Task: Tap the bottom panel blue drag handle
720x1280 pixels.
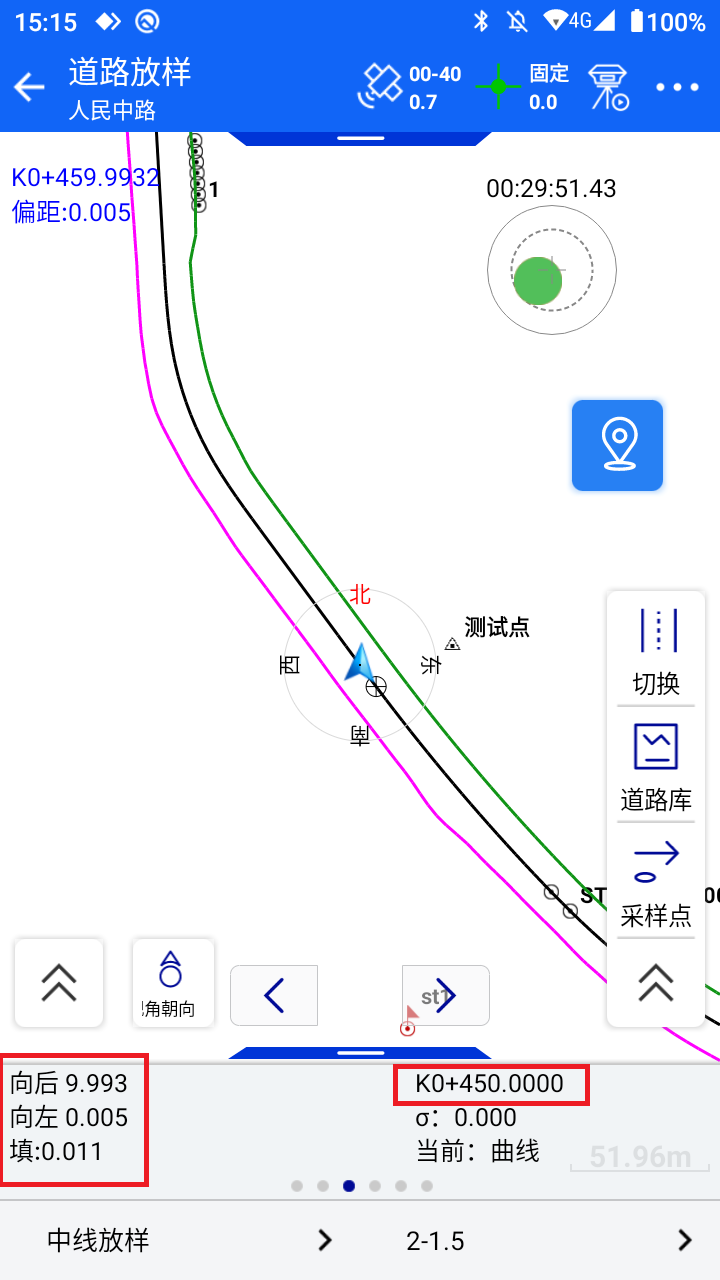Action: (360, 1053)
